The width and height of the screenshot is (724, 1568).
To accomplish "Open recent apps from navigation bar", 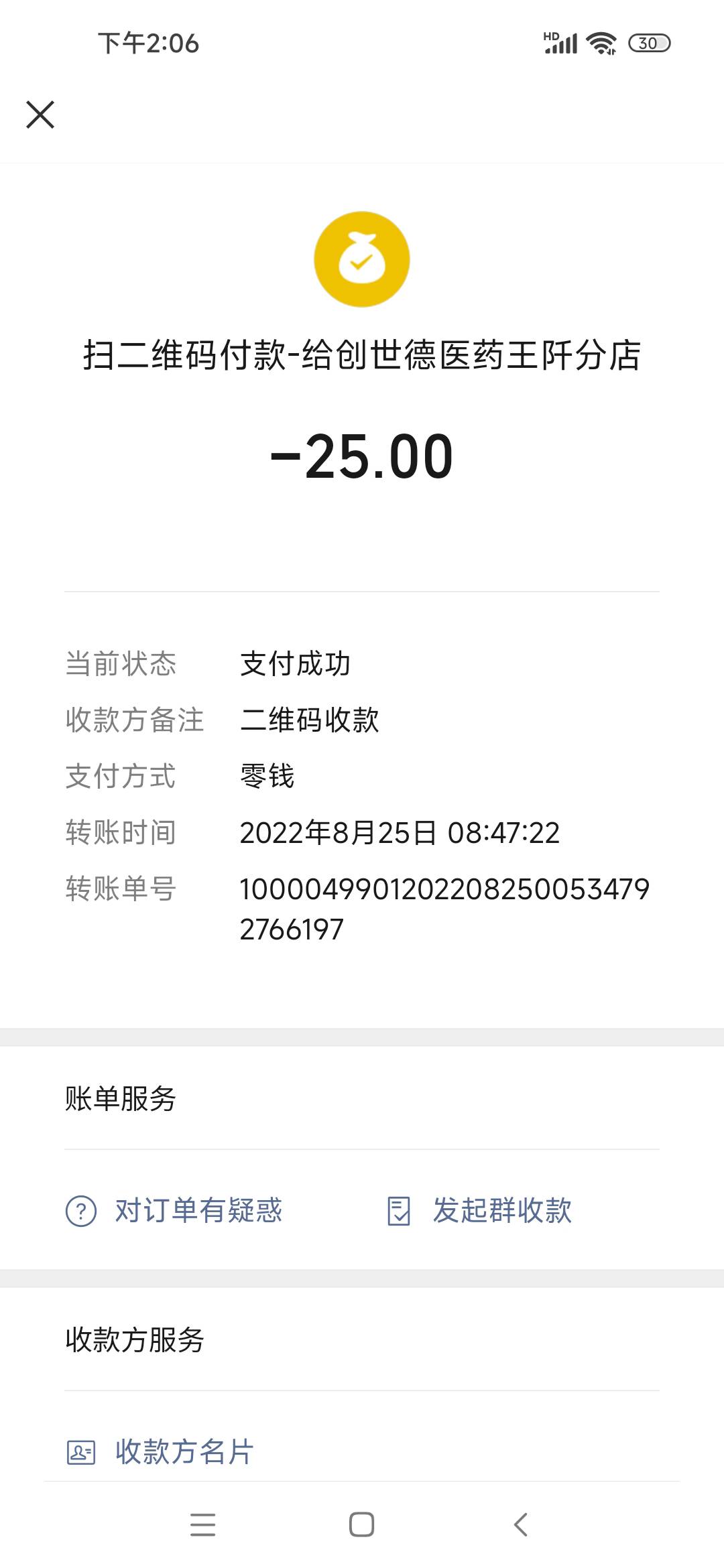I will (202, 1524).
